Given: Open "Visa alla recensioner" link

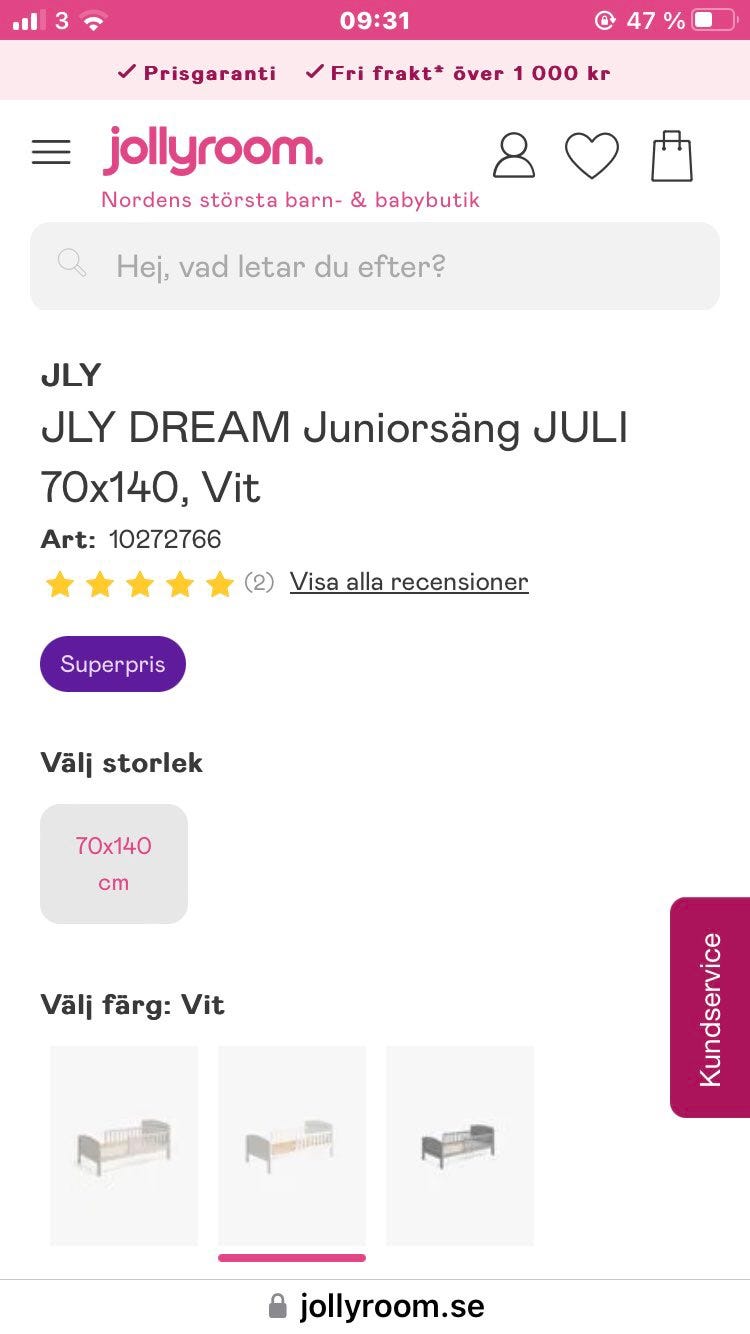Looking at the screenshot, I should point(409,582).
